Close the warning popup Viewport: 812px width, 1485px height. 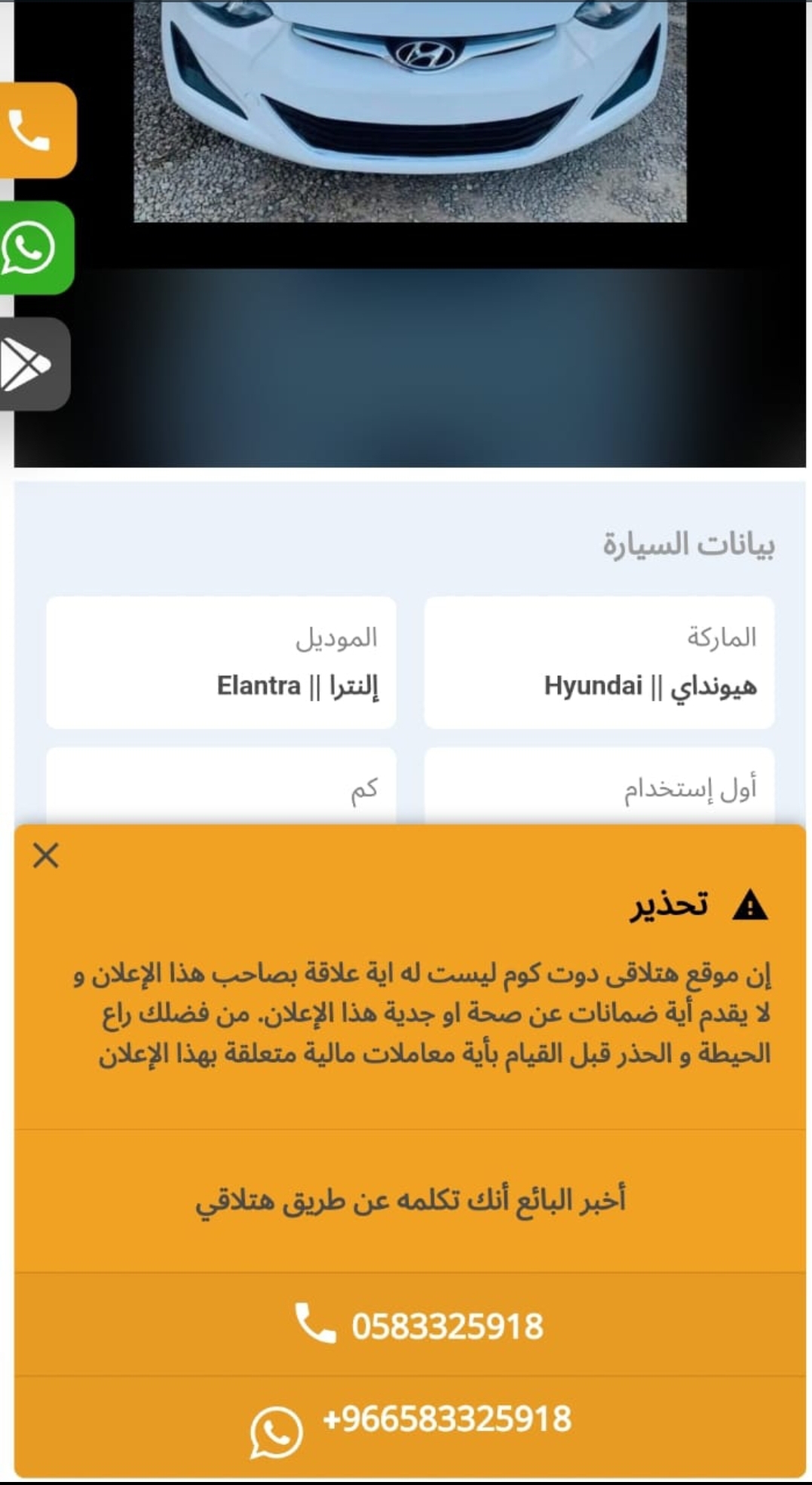[x=46, y=855]
